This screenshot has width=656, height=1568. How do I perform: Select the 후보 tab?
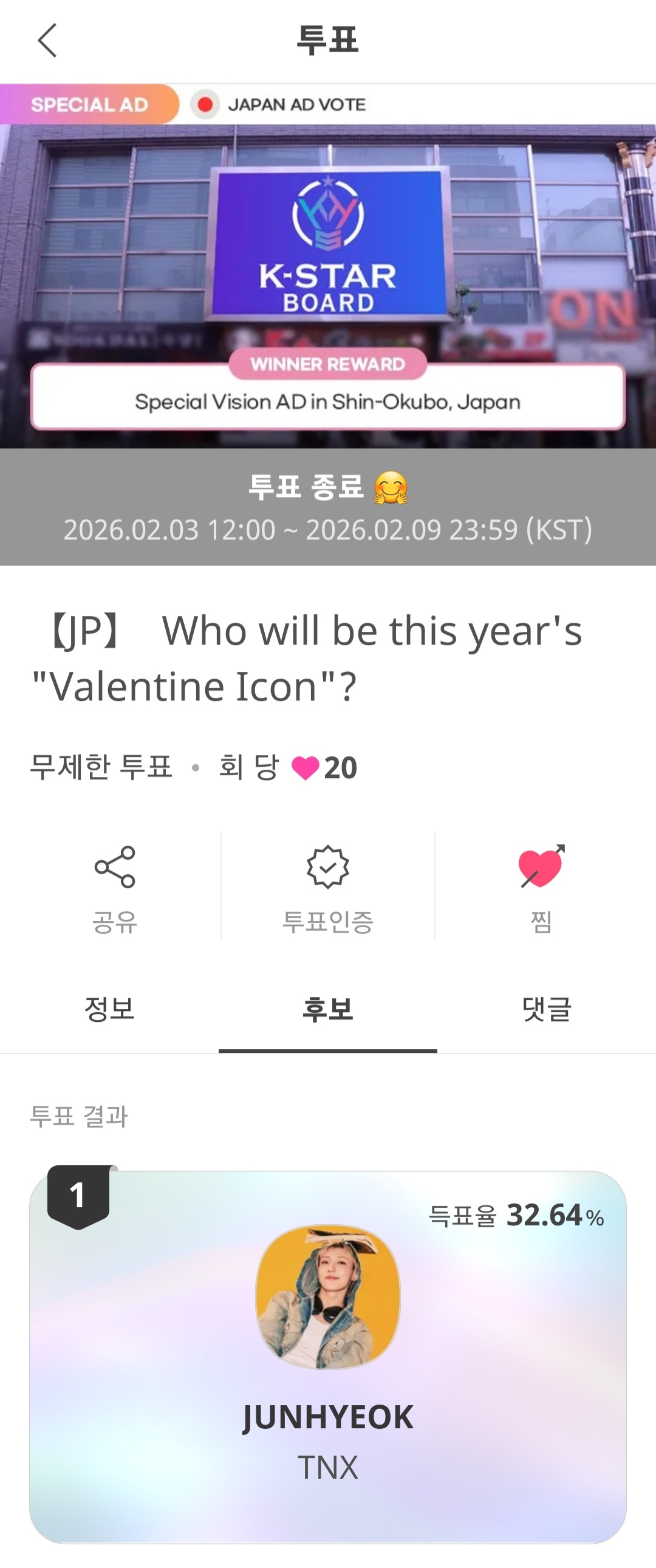[327, 1009]
